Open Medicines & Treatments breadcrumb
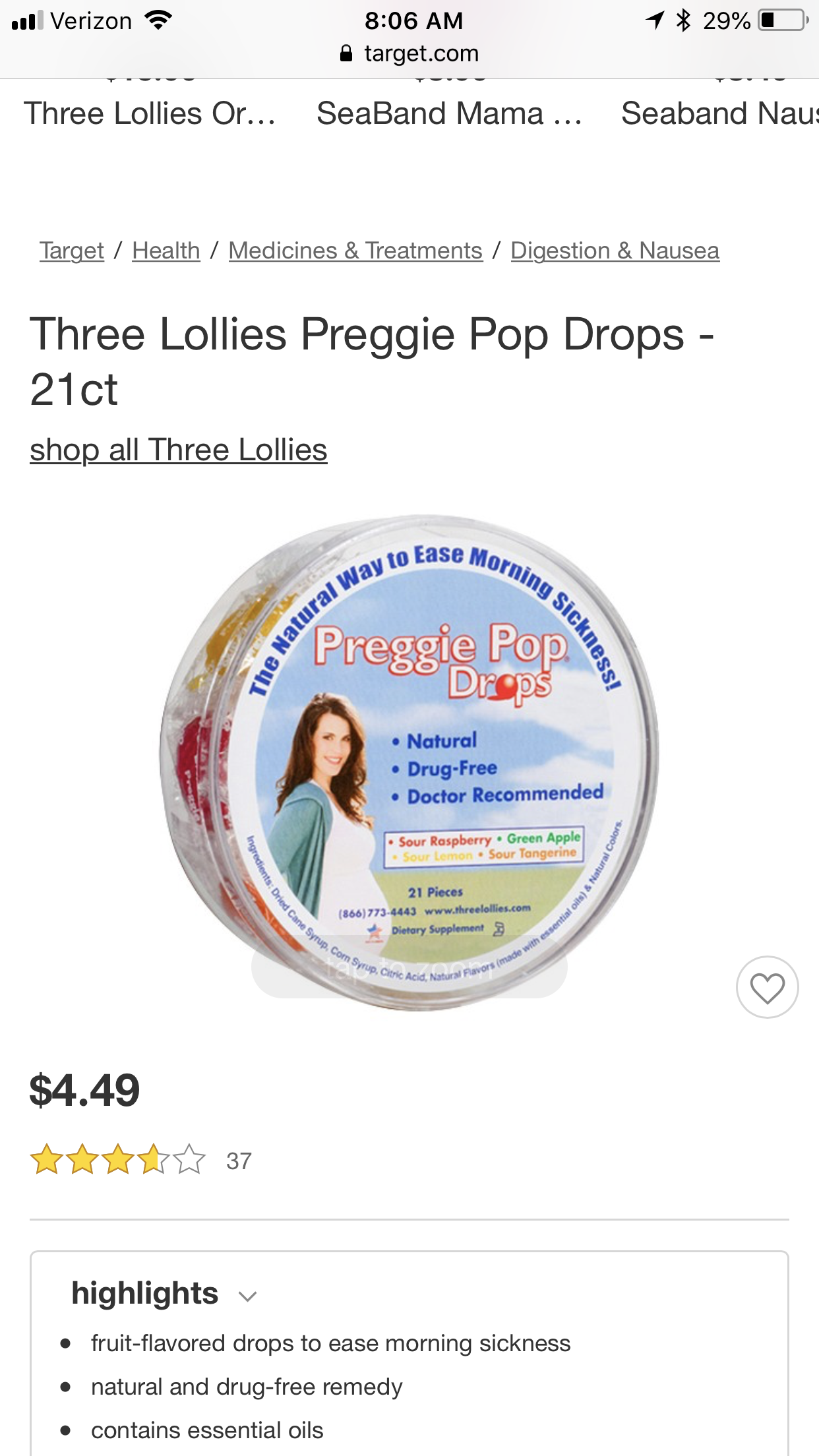The image size is (819, 1456). tap(355, 251)
